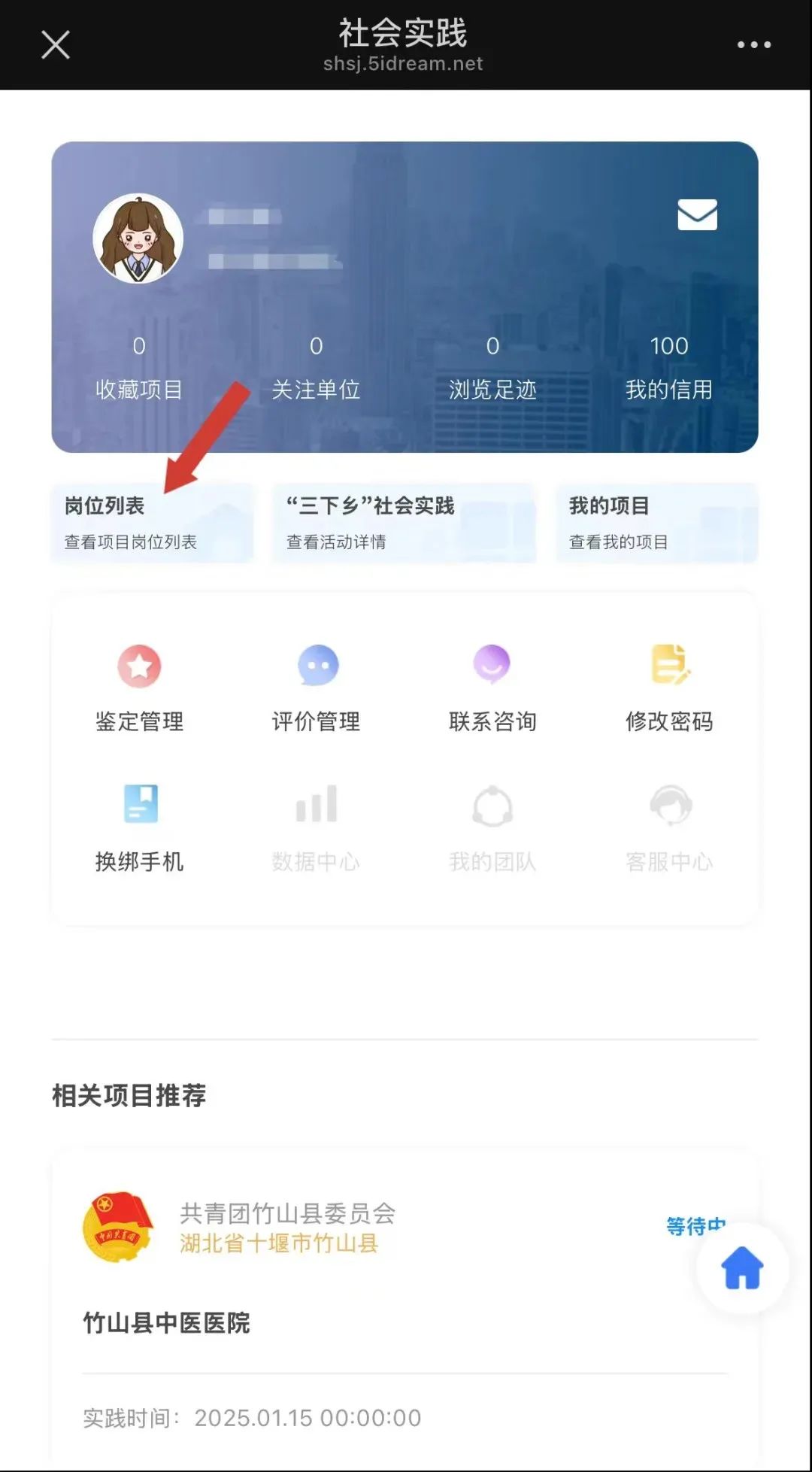Tap the profile avatar
Screen dimensions: 812x1472
138,238
